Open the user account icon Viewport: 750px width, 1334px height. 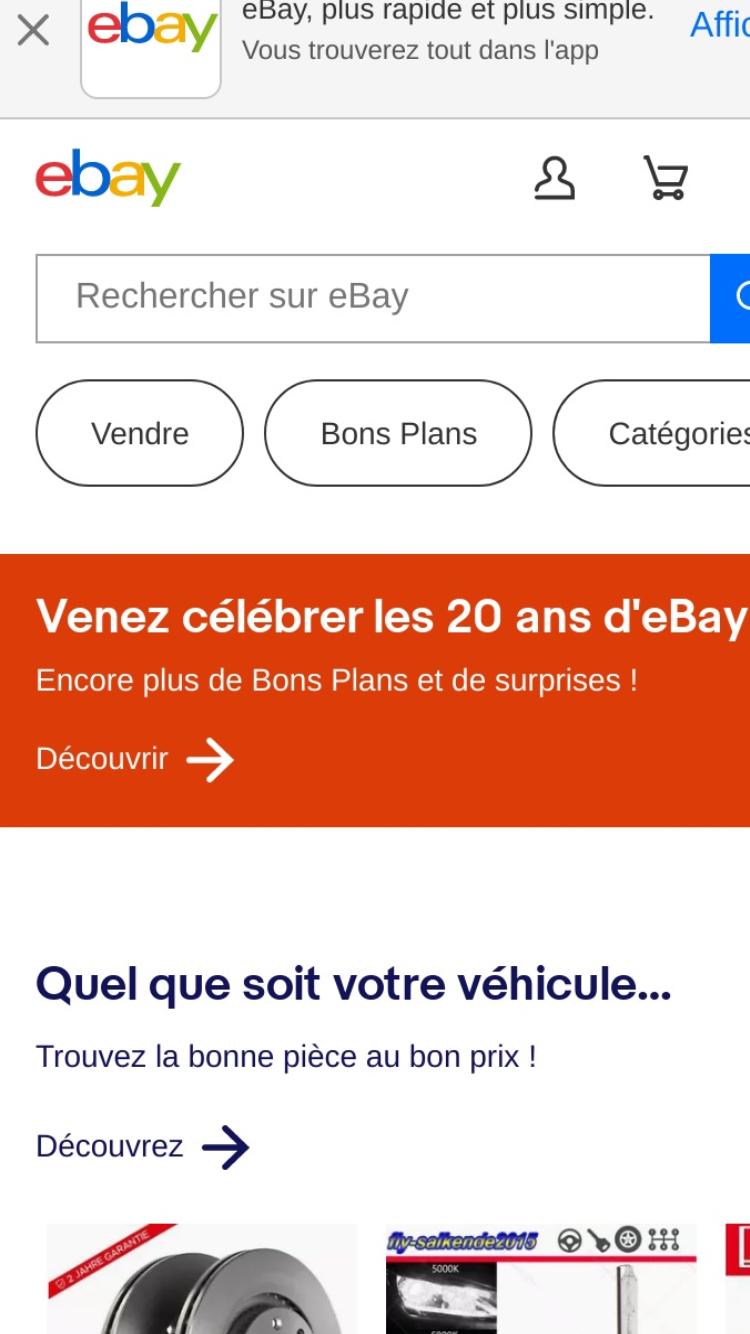554,179
